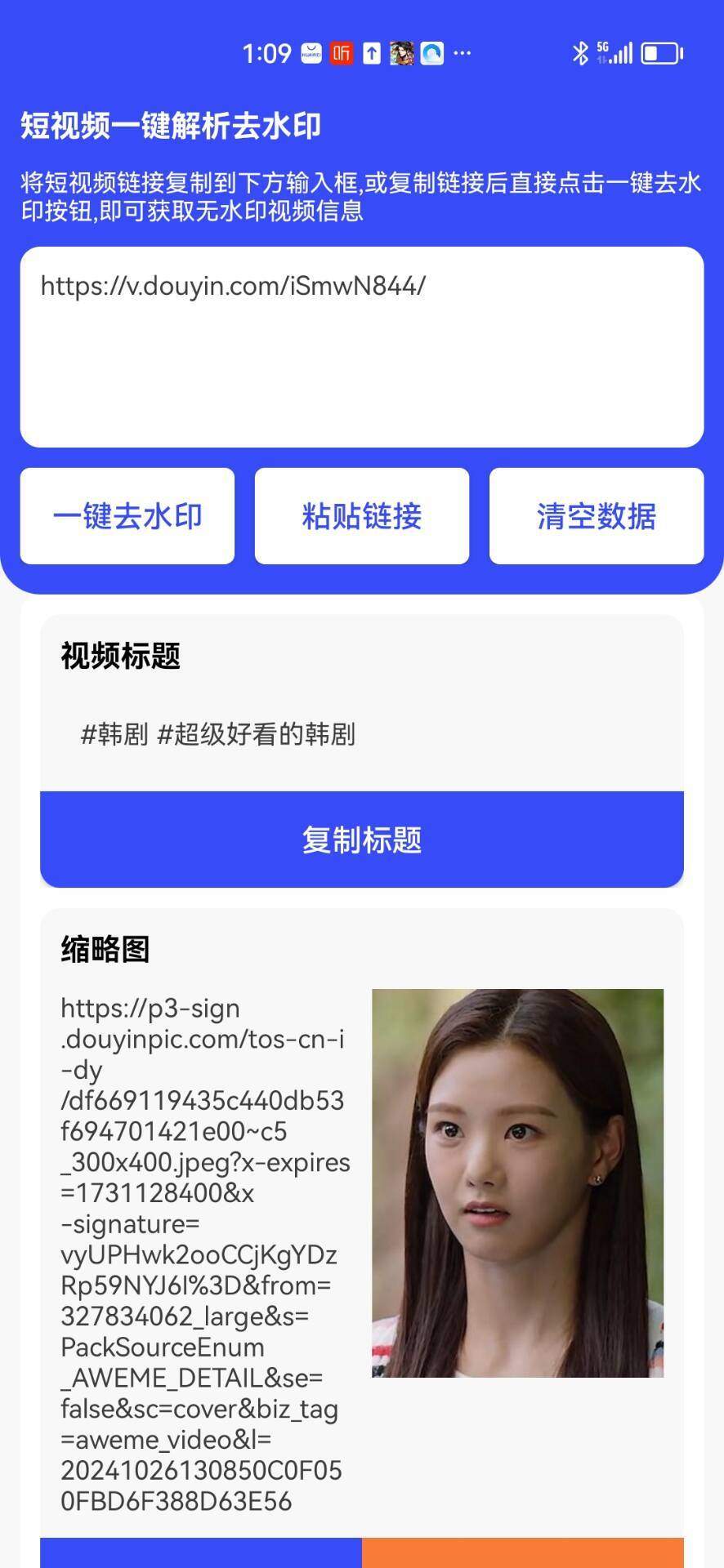Open the Huawei AppGallery icon in status bar
The width and height of the screenshot is (724, 1568).
coord(309,53)
